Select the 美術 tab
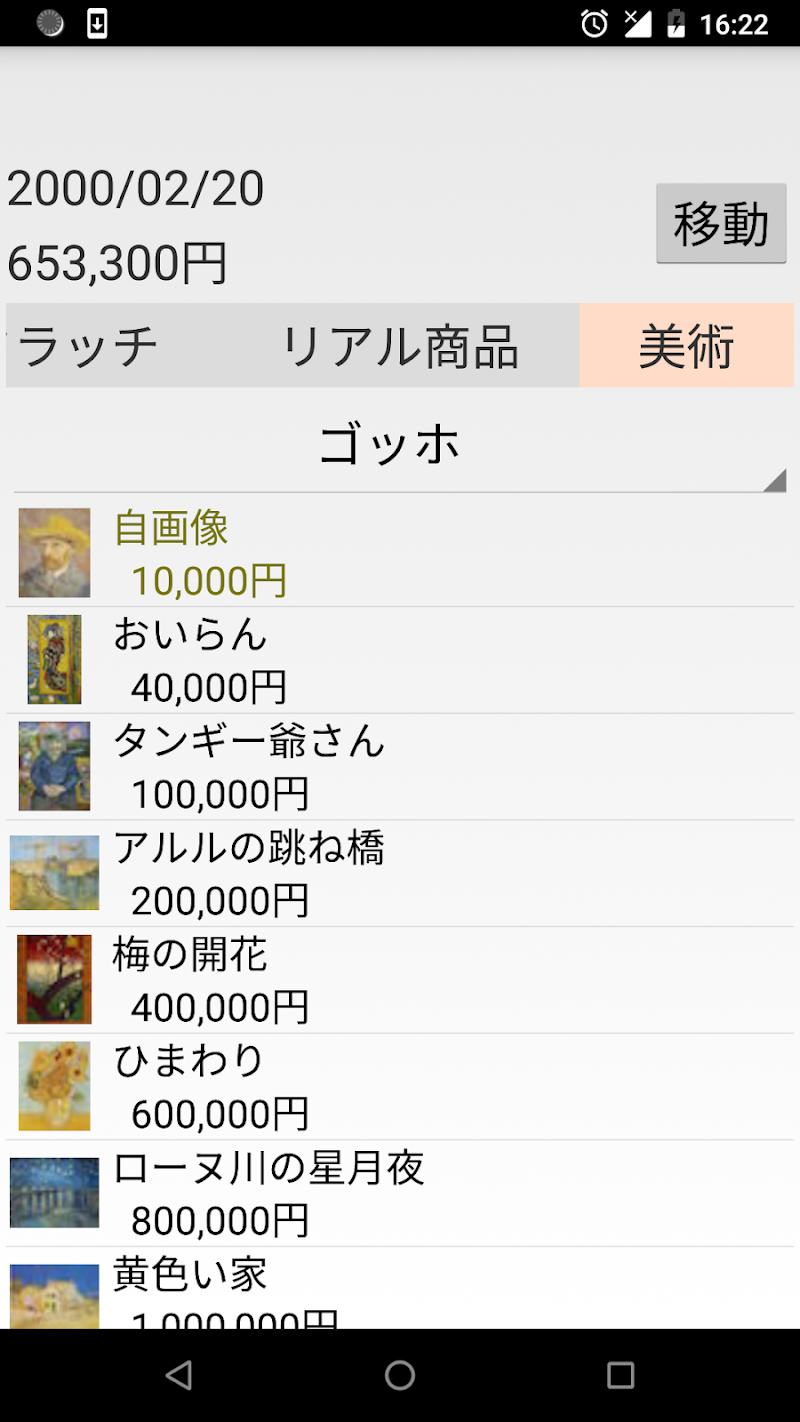Image resolution: width=800 pixels, height=1422 pixels. [x=686, y=346]
